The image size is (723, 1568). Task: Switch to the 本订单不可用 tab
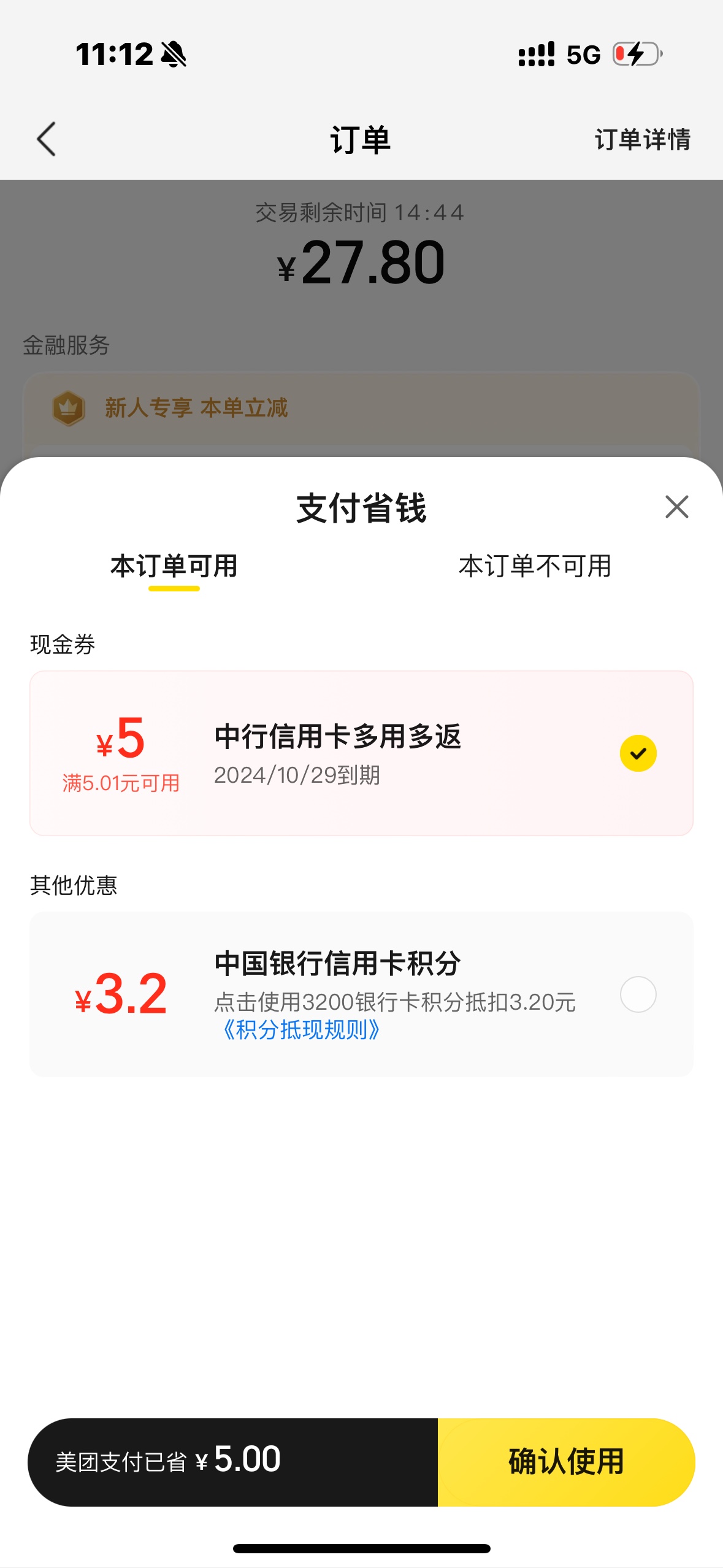[x=535, y=566]
